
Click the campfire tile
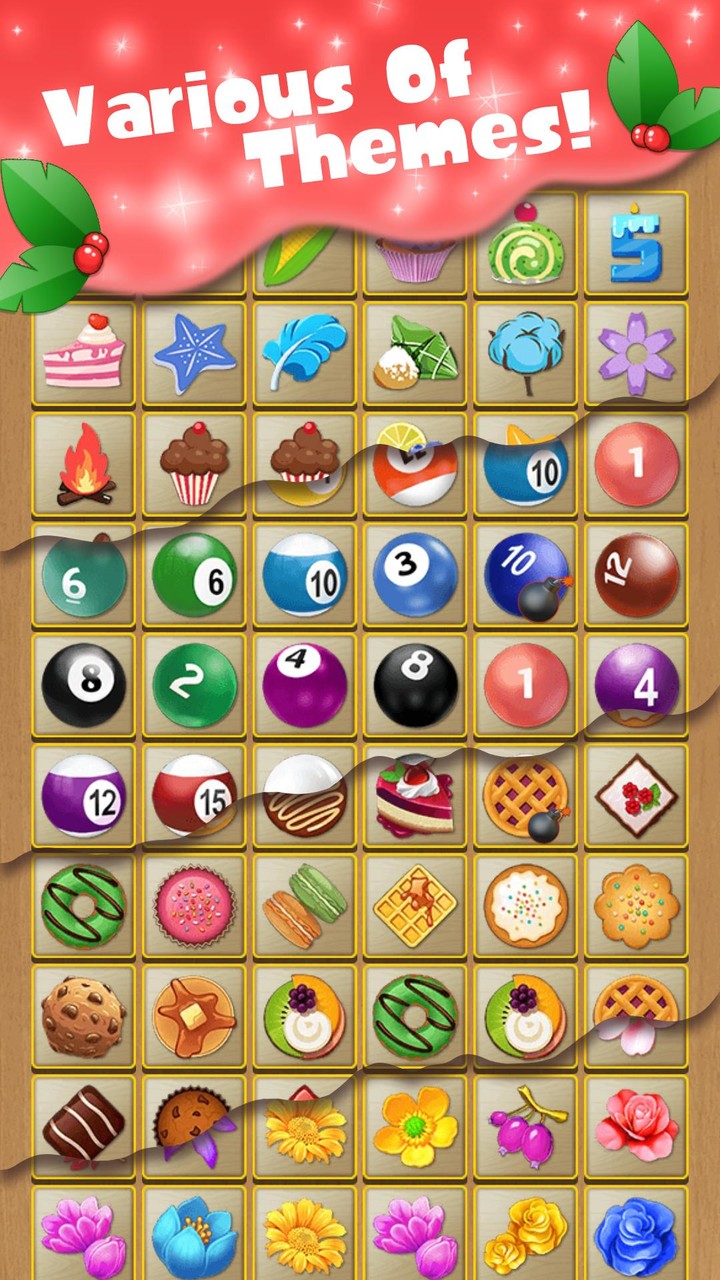(85, 466)
